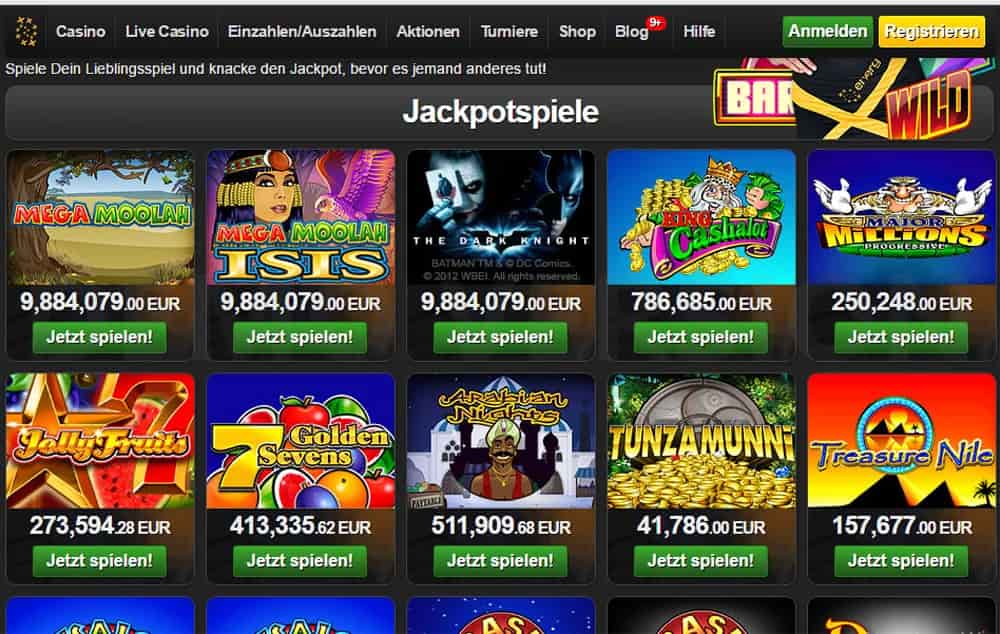Play Golden Sevens with Jetzt spielen

(300, 561)
